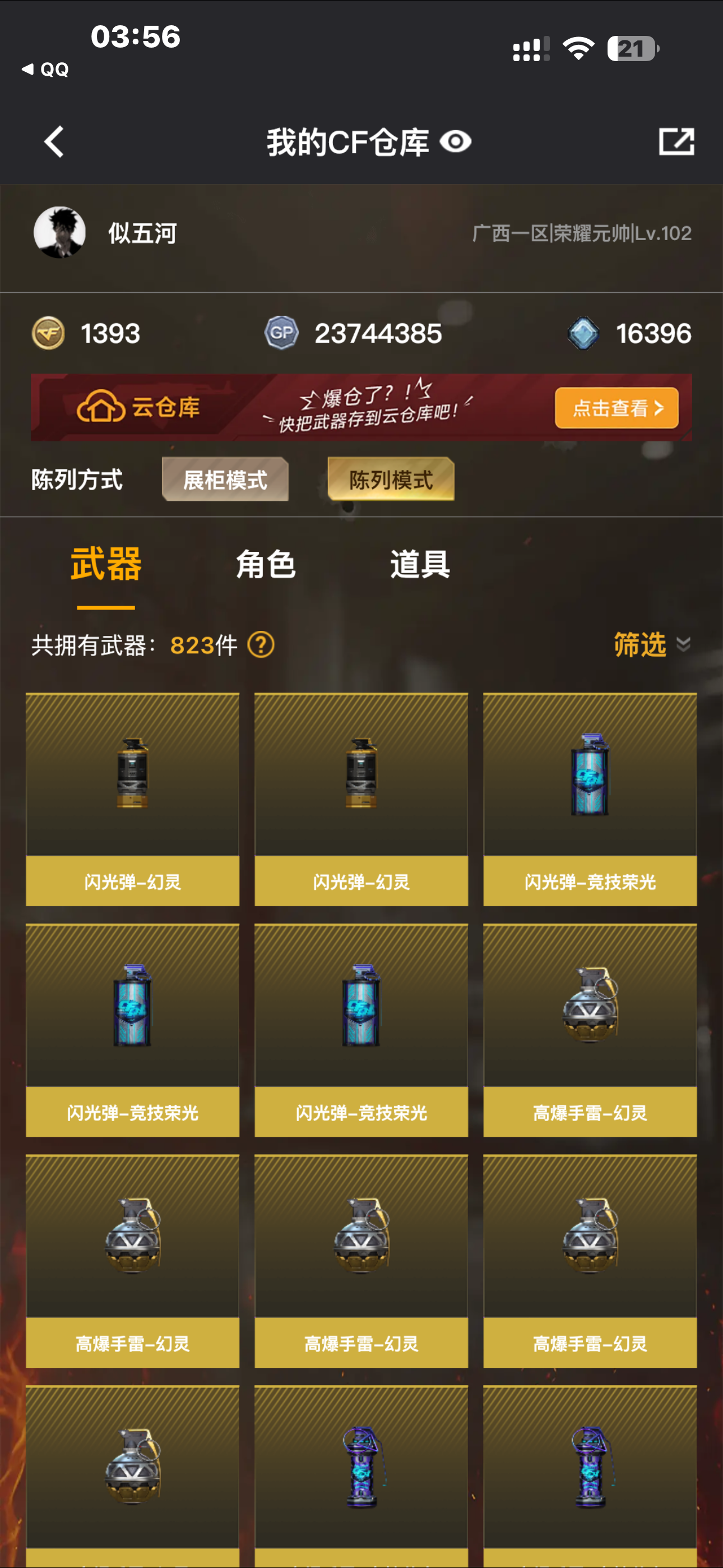Switch to the 角色 tab
Image resolution: width=723 pixels, height=1568 pixels.
(266, 564)
